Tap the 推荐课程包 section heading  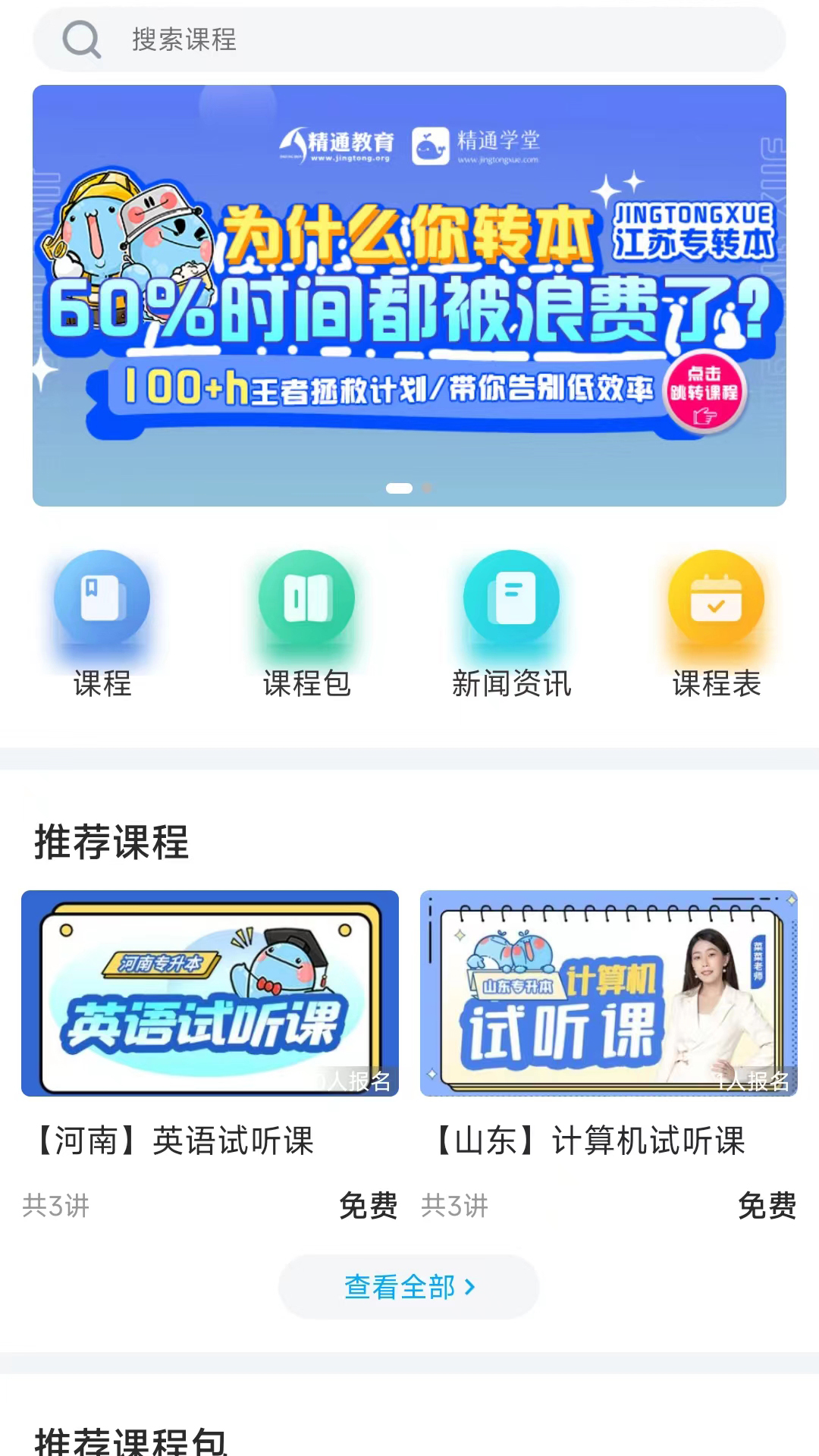point(131,1441)
